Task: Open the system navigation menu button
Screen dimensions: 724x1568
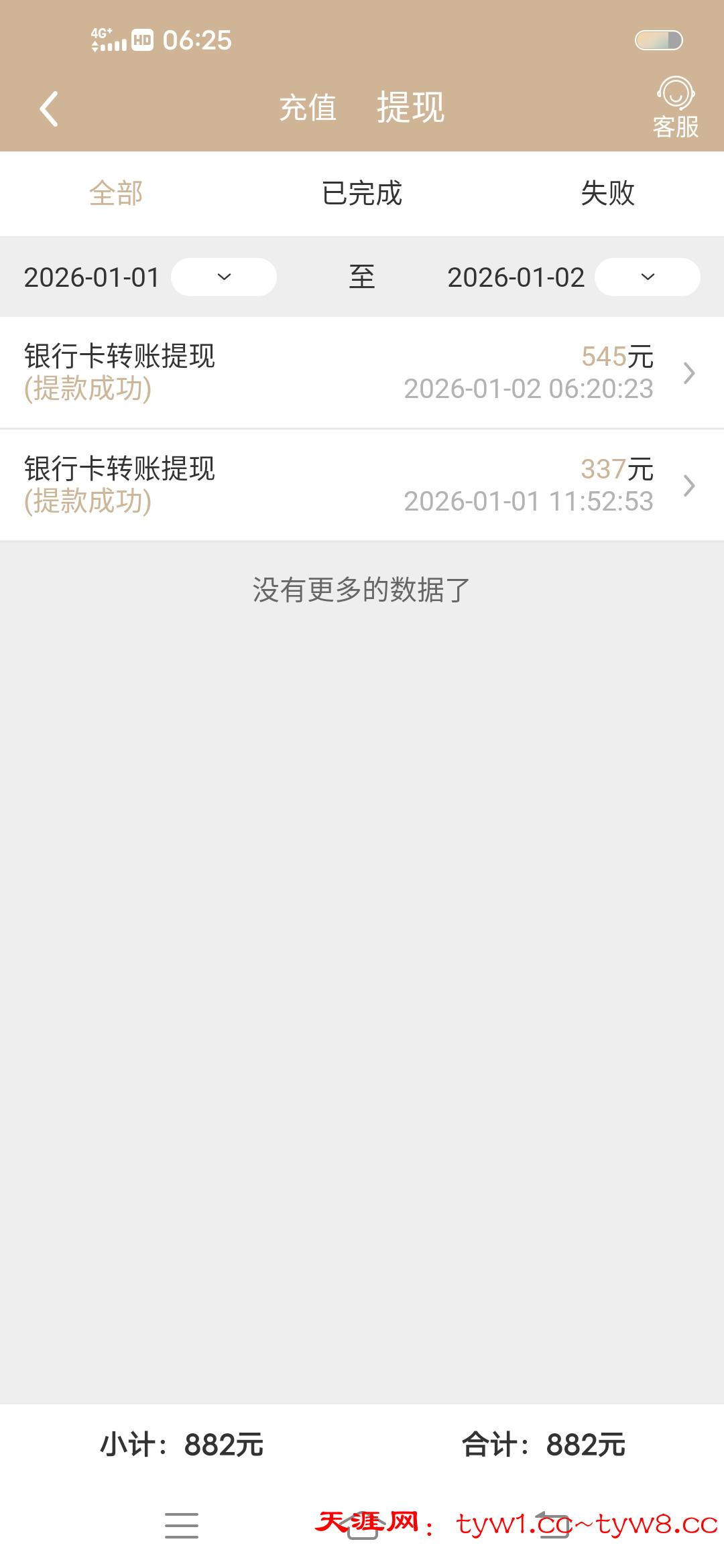Action: [x=182, y=1525]
